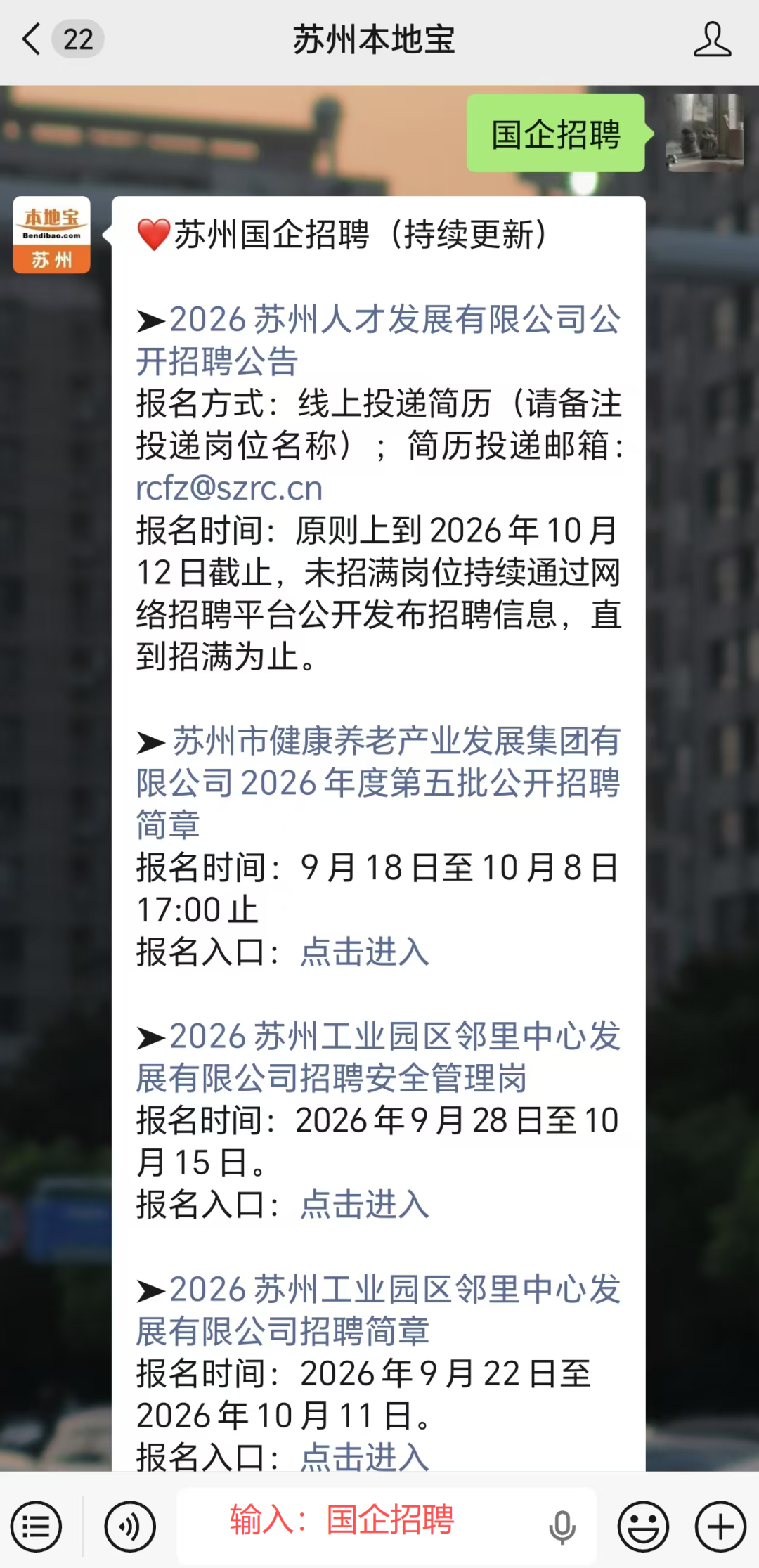Tap the microphone in the input box
Image resolution: width=759 pixels, height=1568 pixels.
562,1527
